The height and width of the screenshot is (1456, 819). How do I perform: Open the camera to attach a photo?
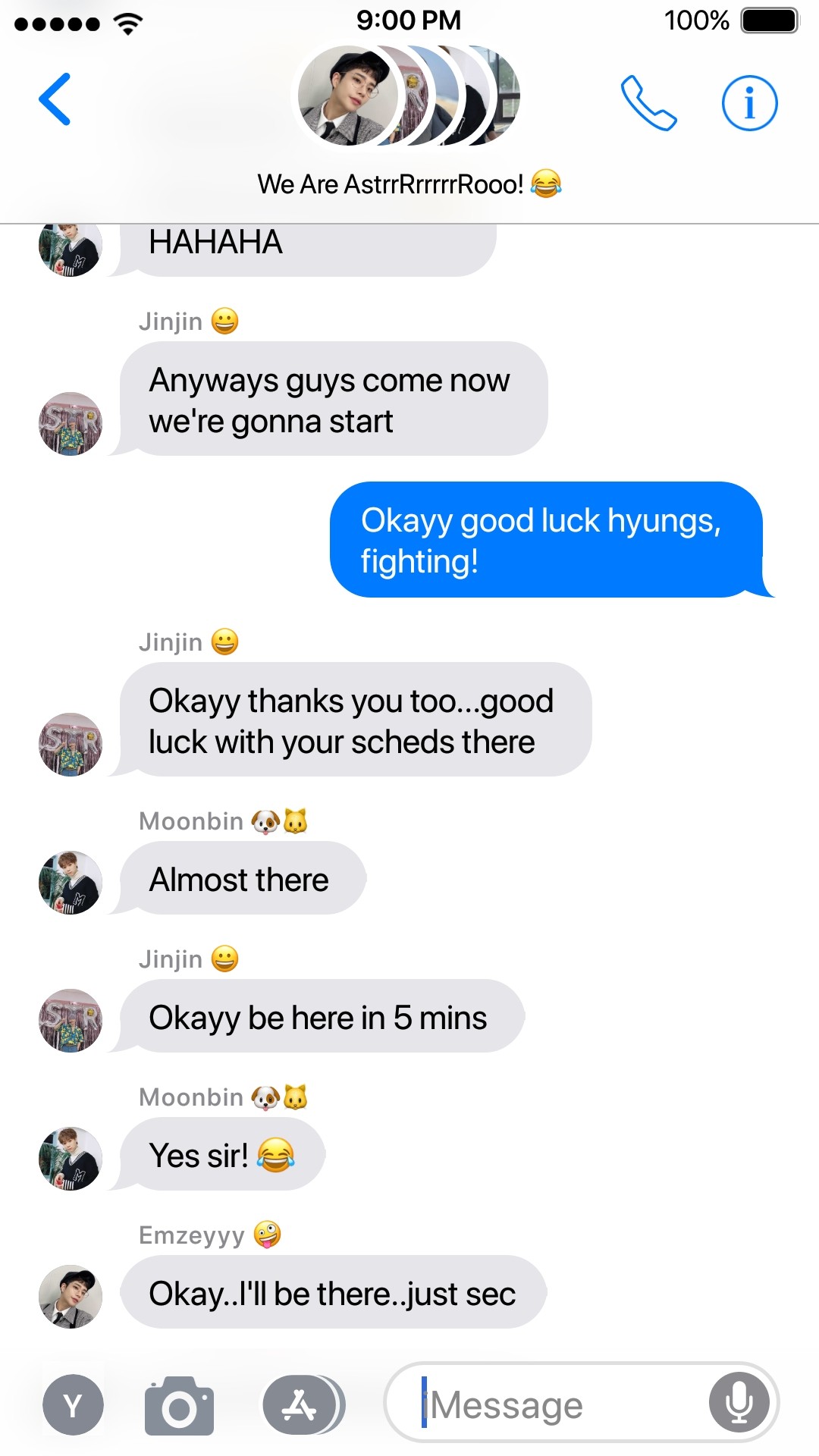[179, 1405]
